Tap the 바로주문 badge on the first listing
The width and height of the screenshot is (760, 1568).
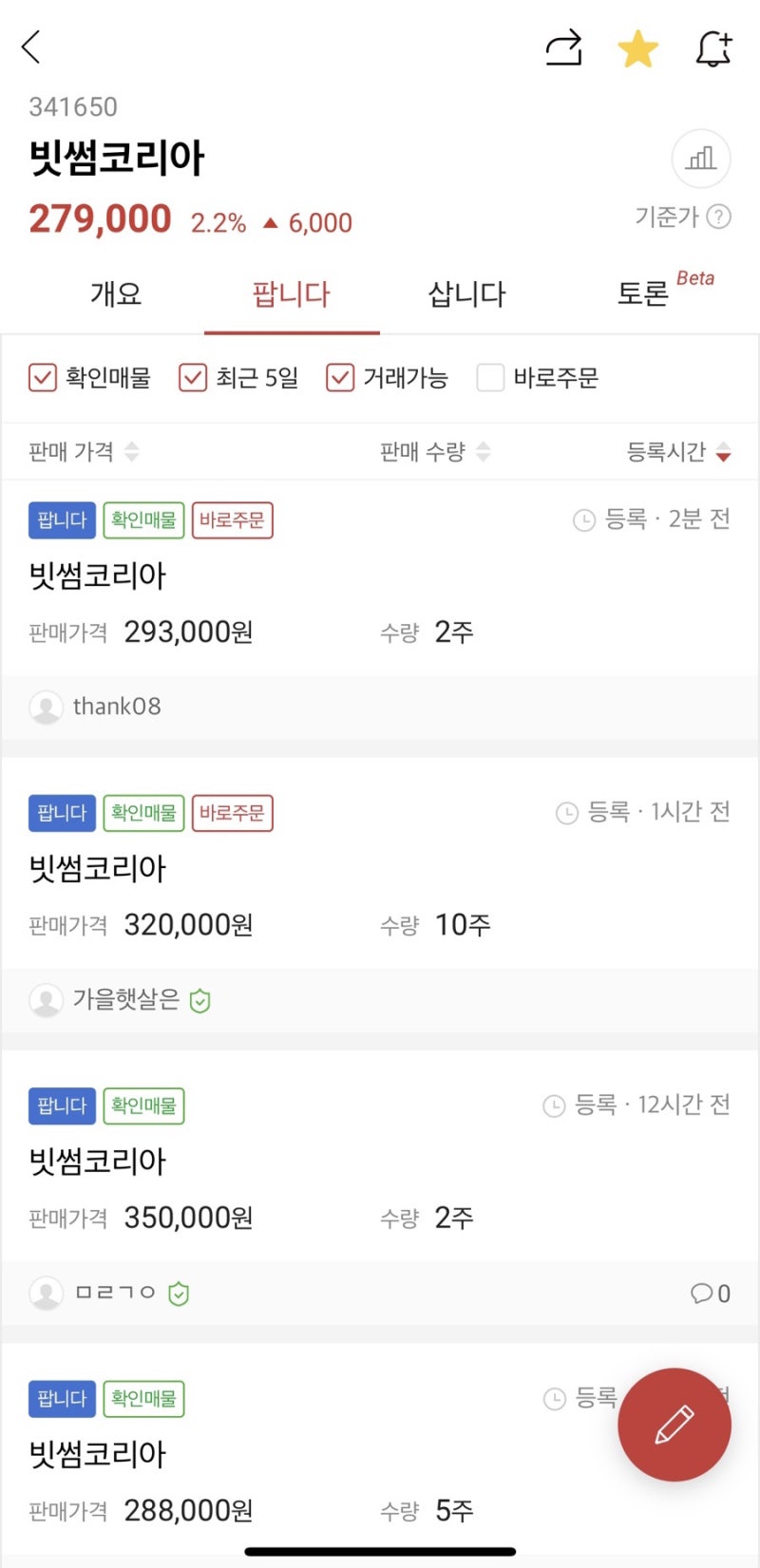(x=232, y=520)
